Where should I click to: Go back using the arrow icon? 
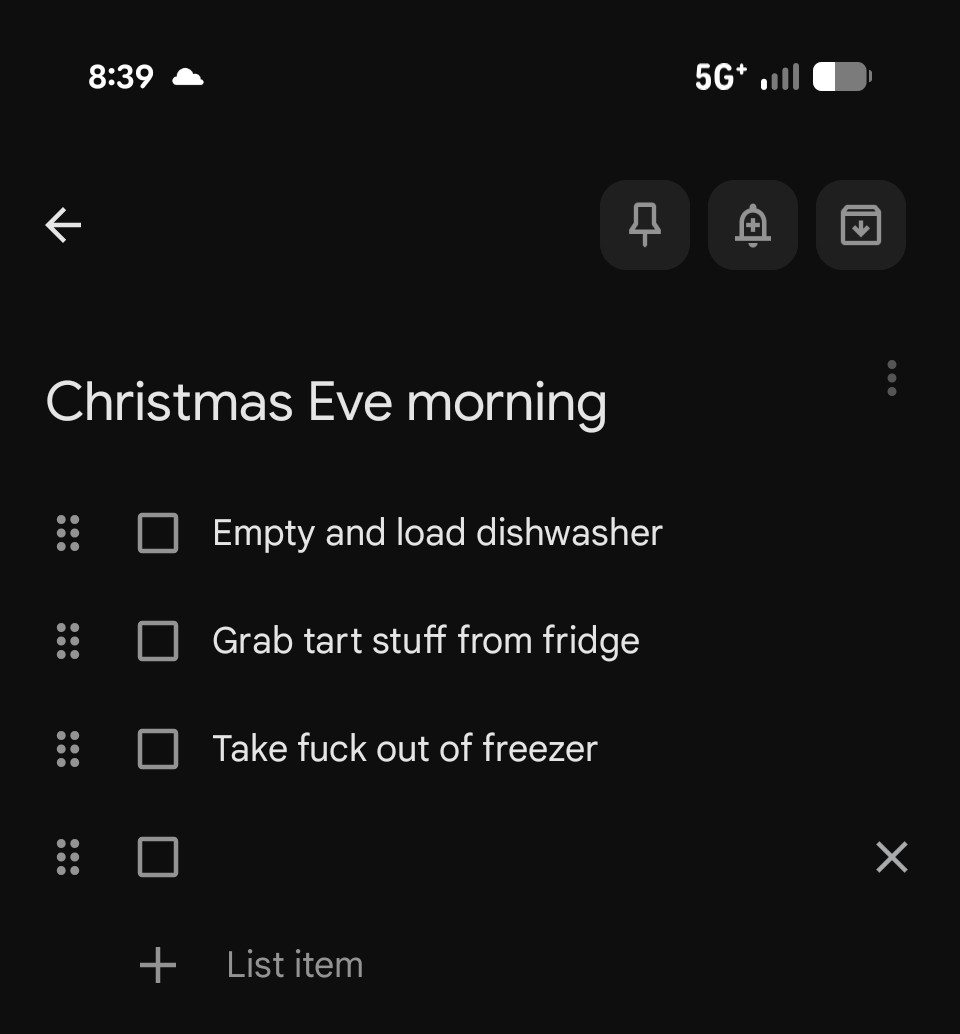tap(63, 225)
